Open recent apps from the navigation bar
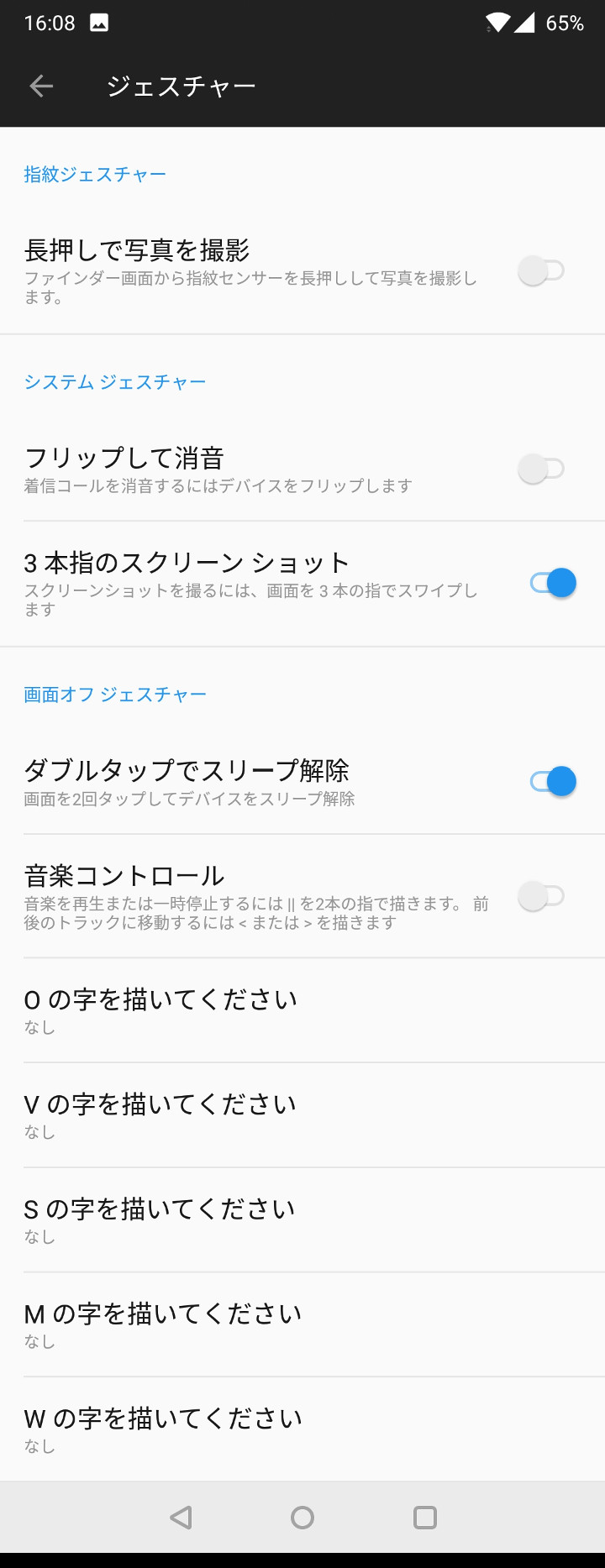Viewport: 605px width, 1568px height. 425,1518
